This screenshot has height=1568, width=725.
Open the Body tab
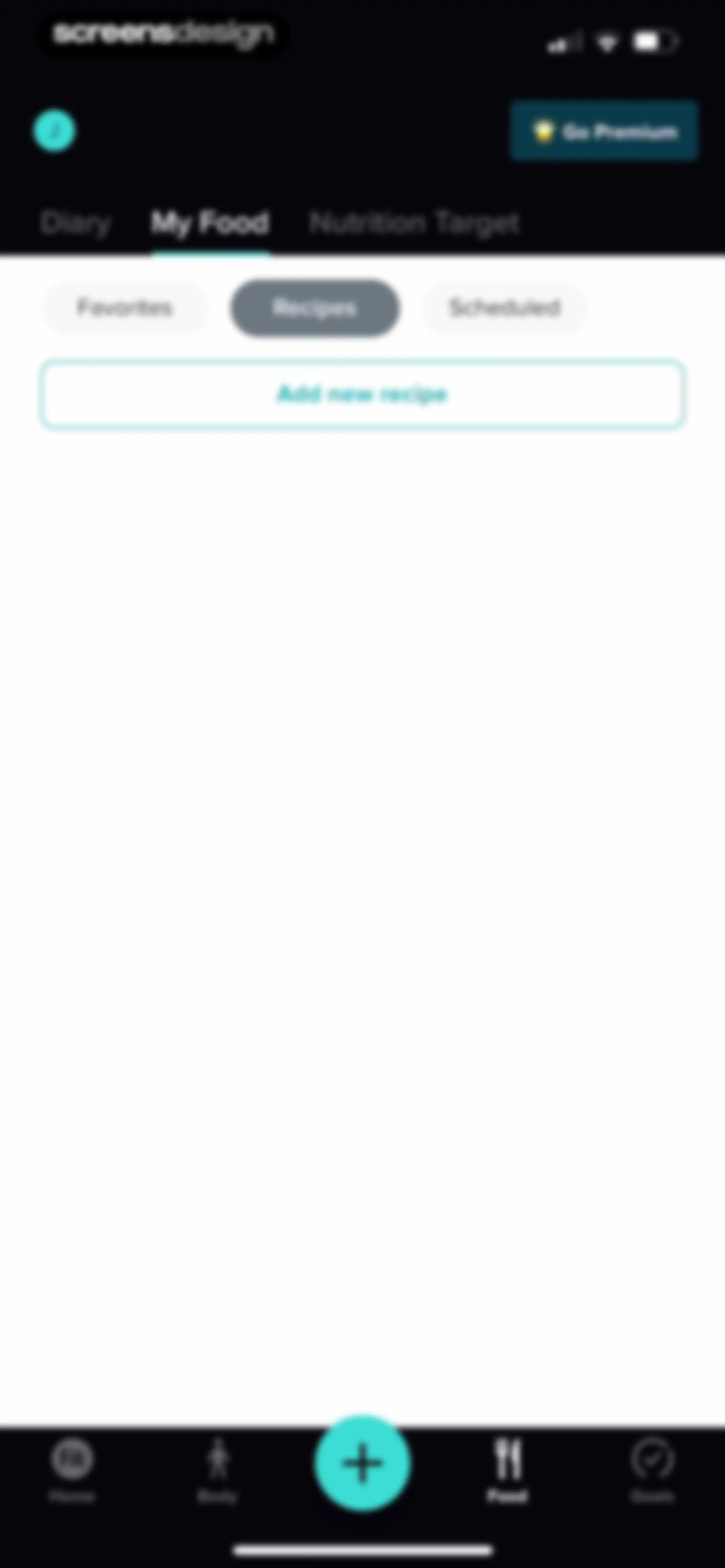[x=217, y=1469]
